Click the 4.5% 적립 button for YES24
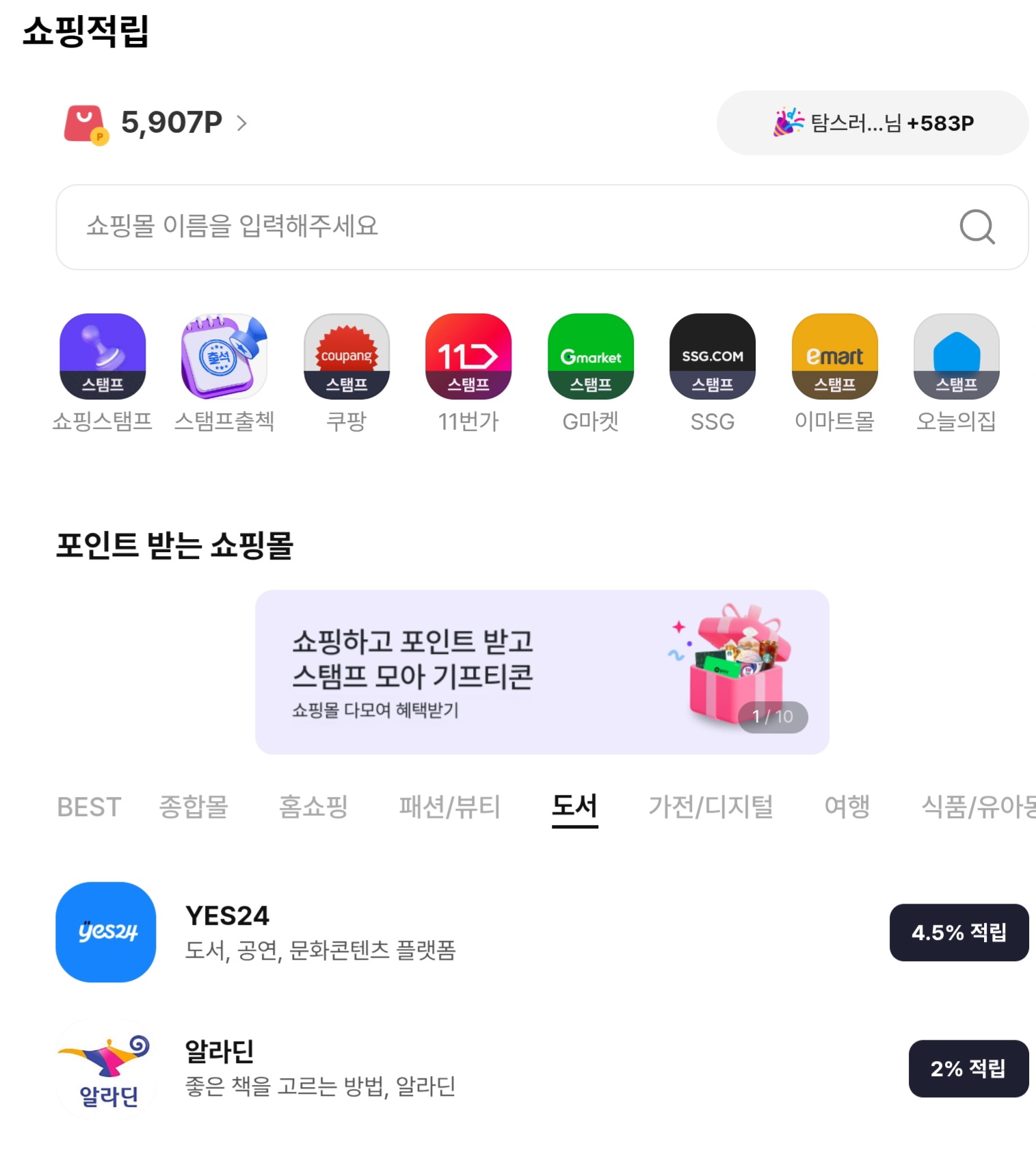 [x=959, y=932]
